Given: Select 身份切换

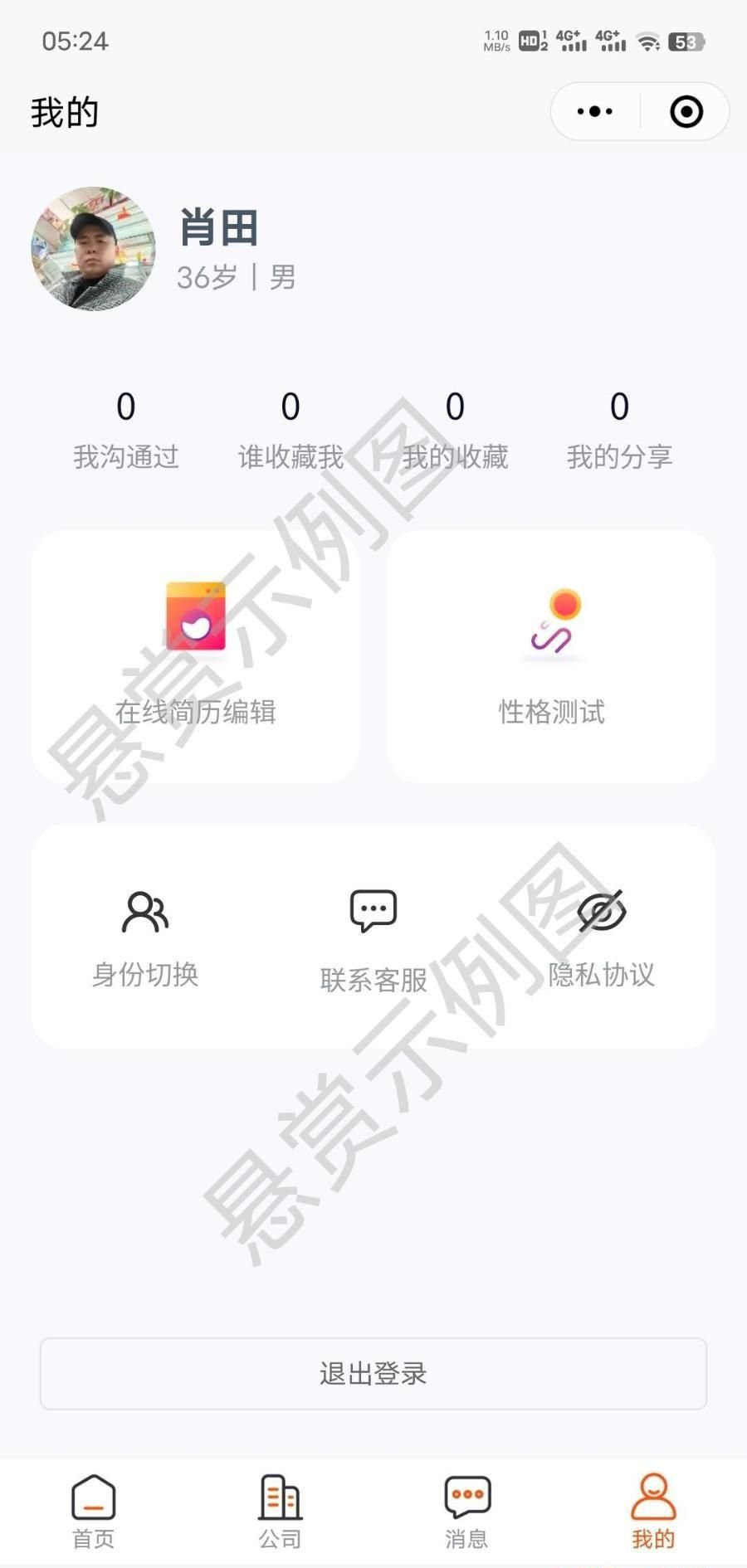Looking at the screenshot, I should click(145, 937).
